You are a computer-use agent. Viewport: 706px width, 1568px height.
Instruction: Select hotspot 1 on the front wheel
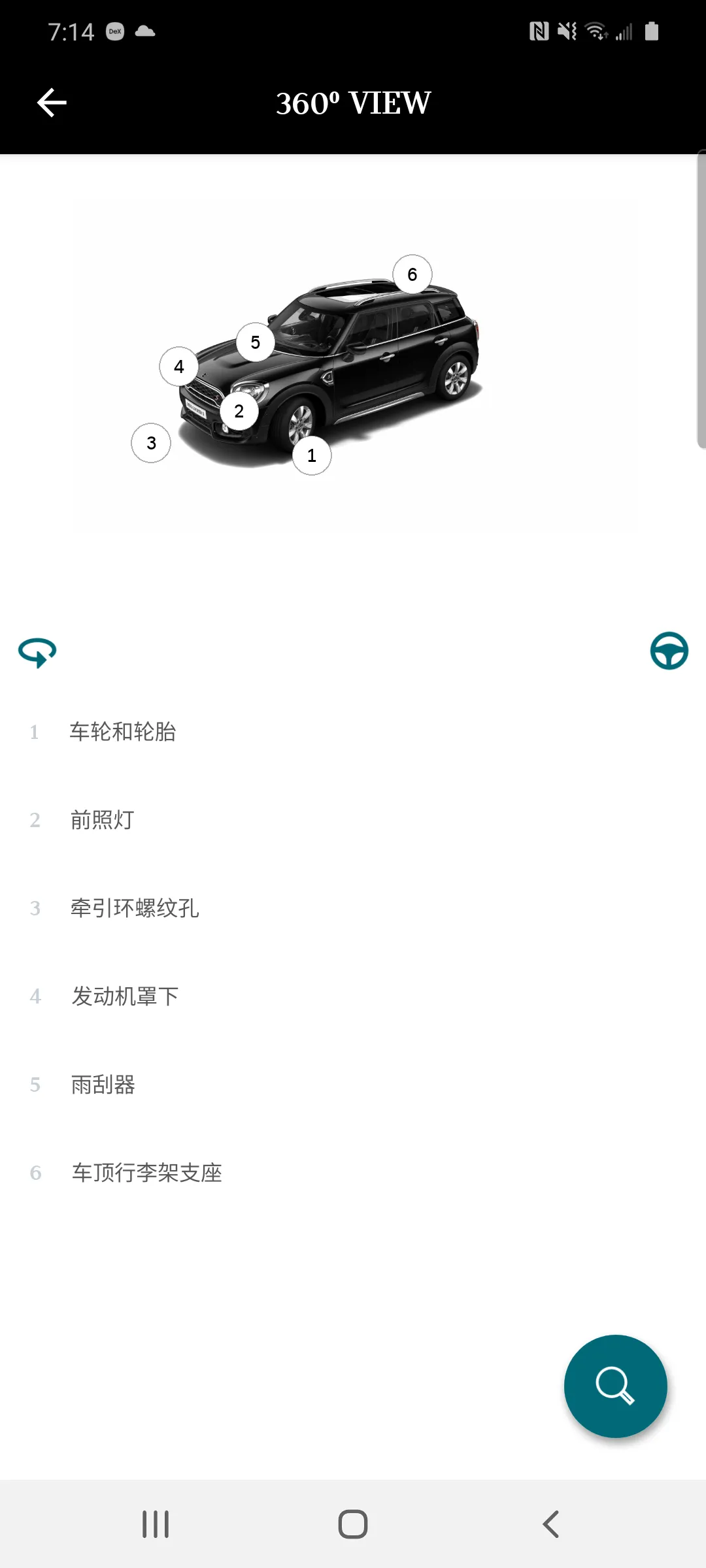[311, 455]
